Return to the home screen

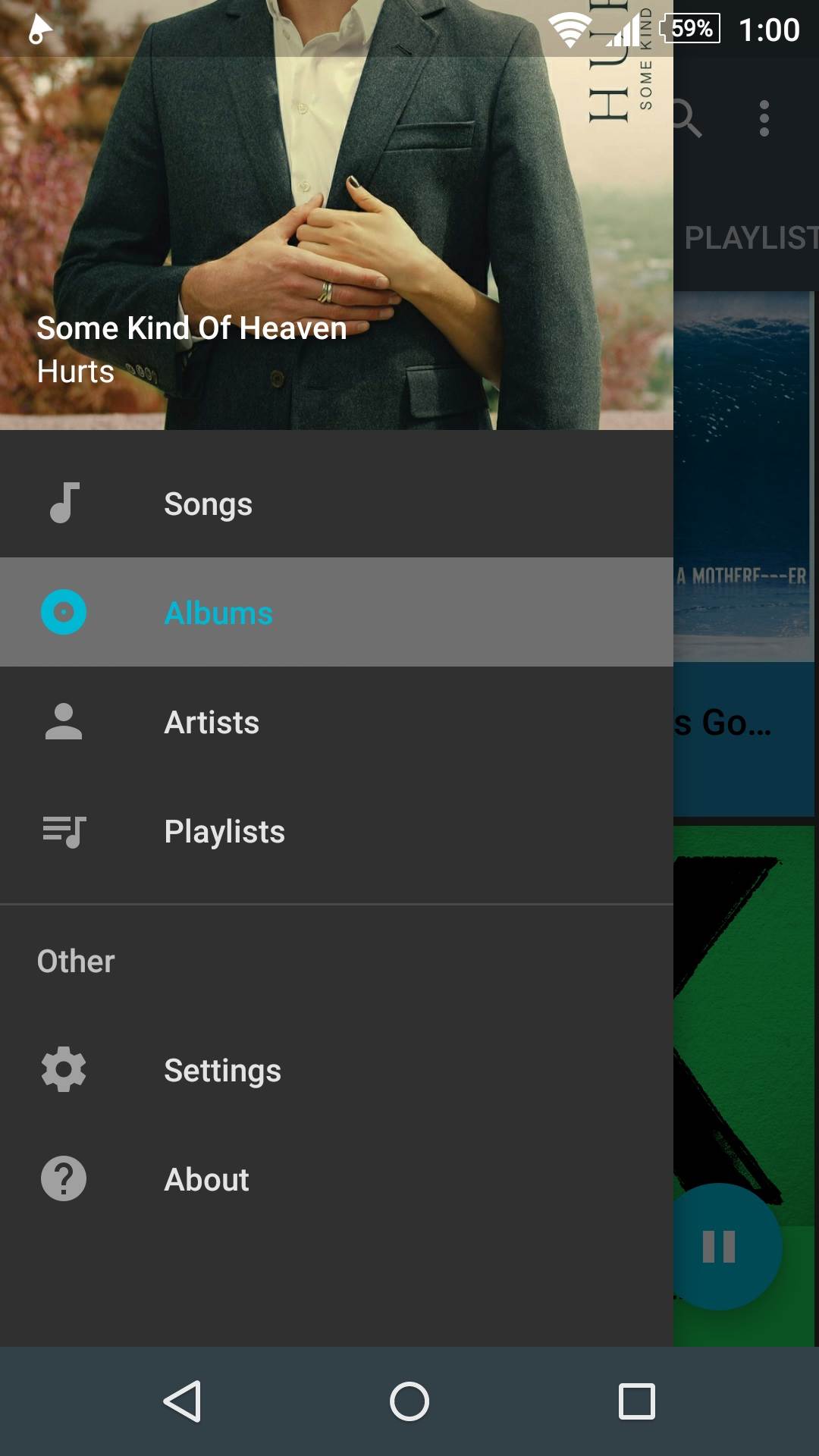pyautogui.click(x=409, y=1401)
